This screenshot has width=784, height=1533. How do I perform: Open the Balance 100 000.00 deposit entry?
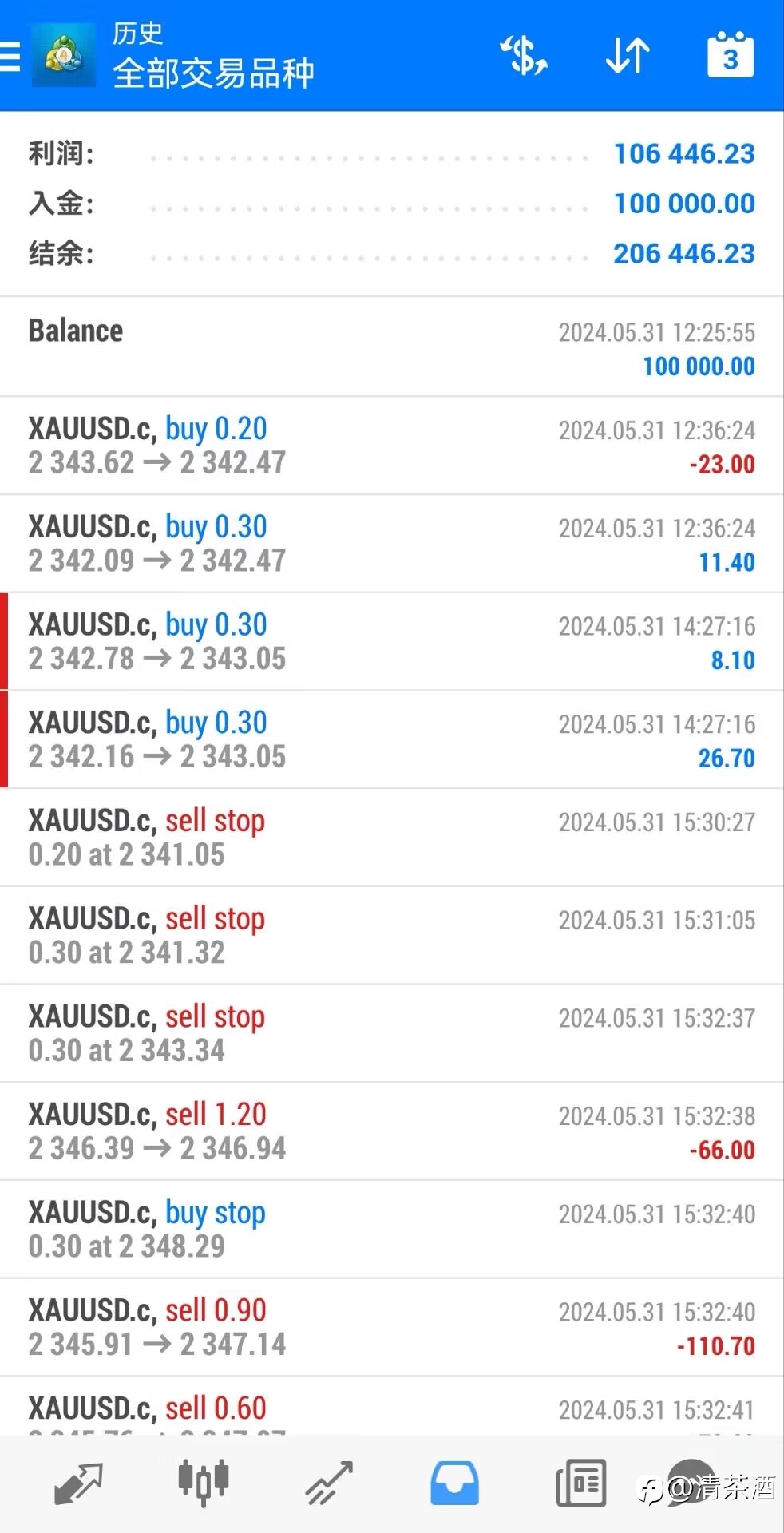click(392, 347)
